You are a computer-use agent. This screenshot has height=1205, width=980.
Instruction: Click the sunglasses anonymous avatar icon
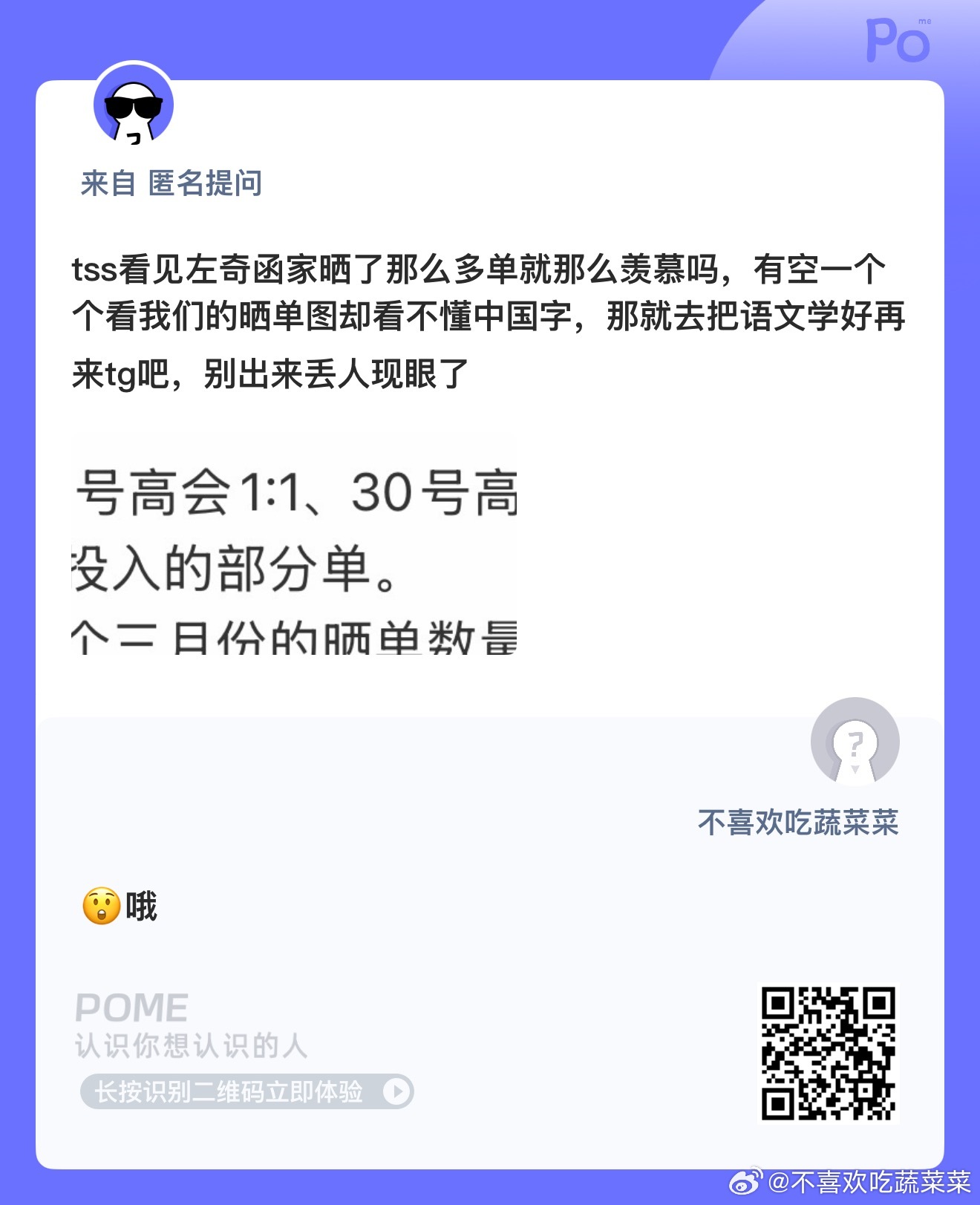click(x=132, y=108)
